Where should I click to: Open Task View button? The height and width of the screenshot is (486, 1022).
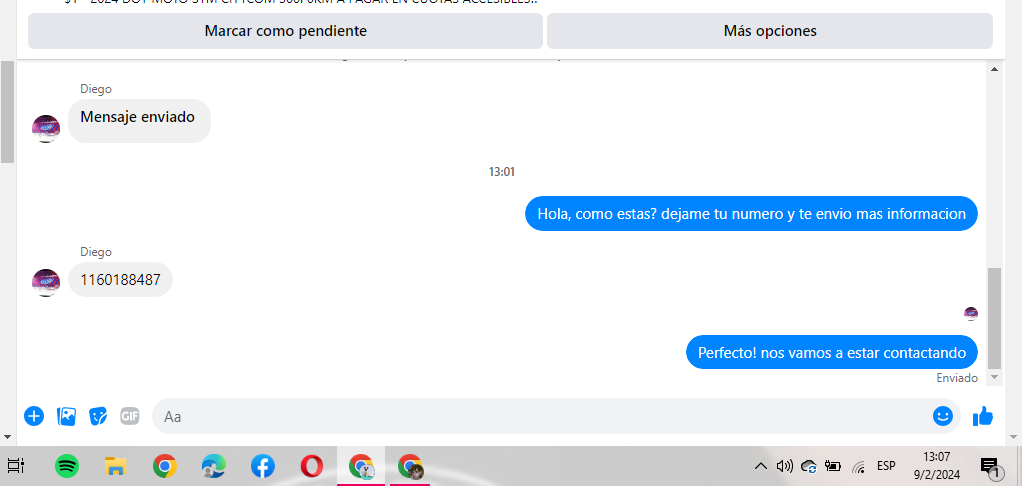coord(16,466)
